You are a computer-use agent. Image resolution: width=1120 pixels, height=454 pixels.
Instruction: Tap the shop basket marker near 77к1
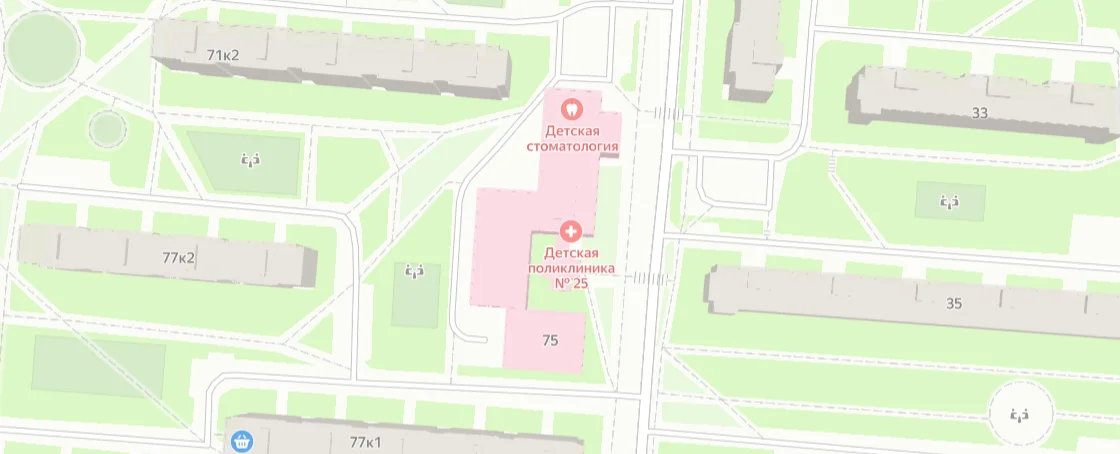point(241,441)
